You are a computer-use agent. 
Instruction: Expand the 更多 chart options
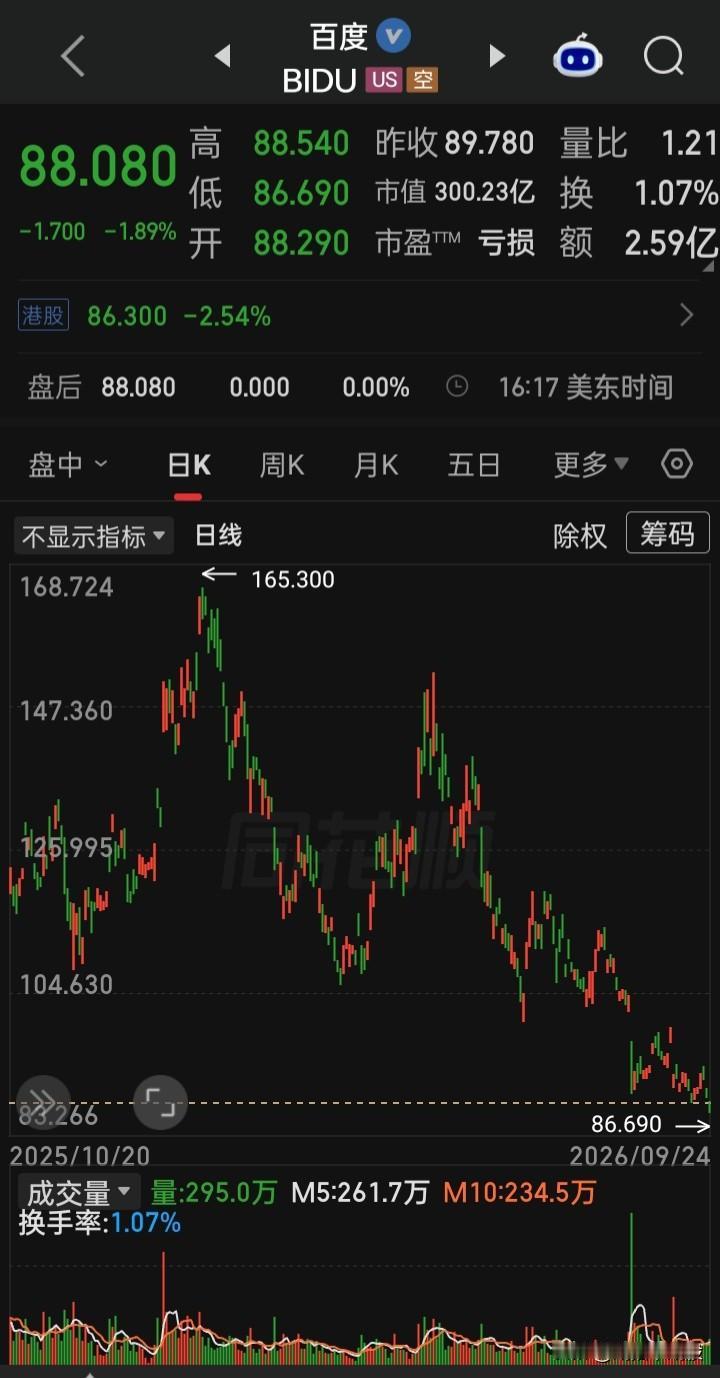(591, 464)
